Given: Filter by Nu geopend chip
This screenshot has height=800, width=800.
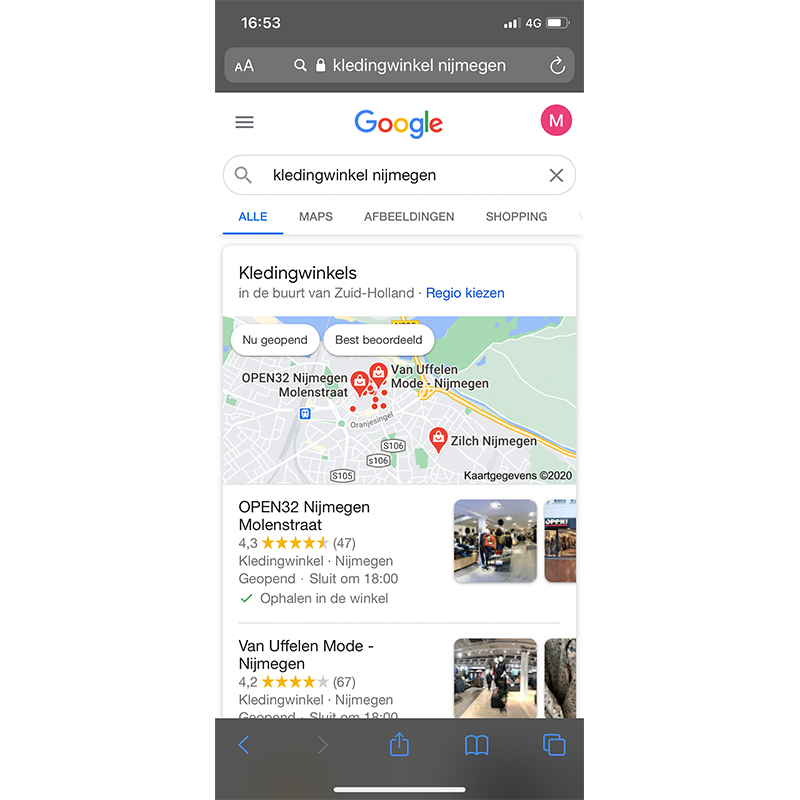Looking at the screenshot, I should [x=275, y=340].
